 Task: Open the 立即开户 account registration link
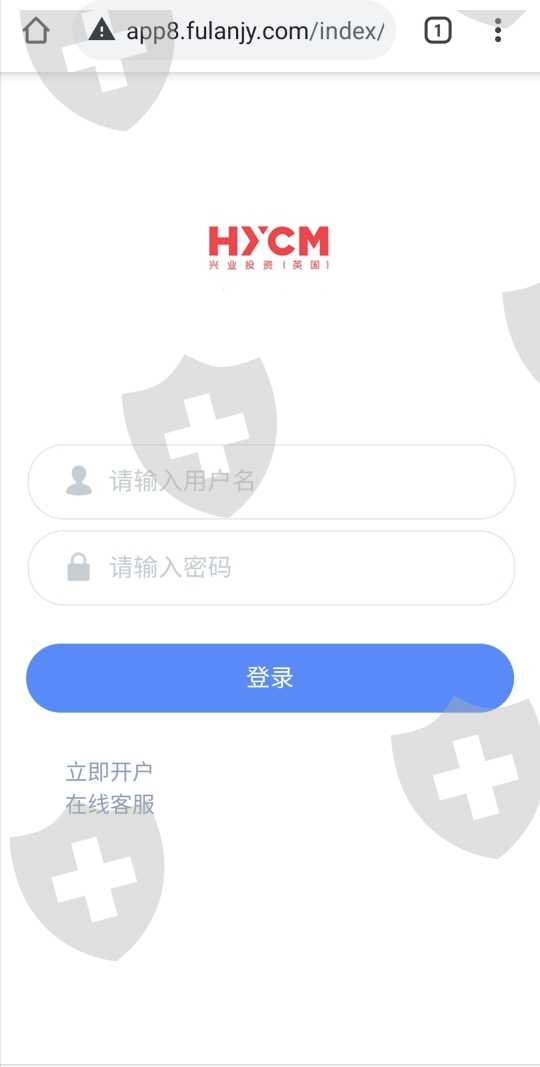coord(109,772)
